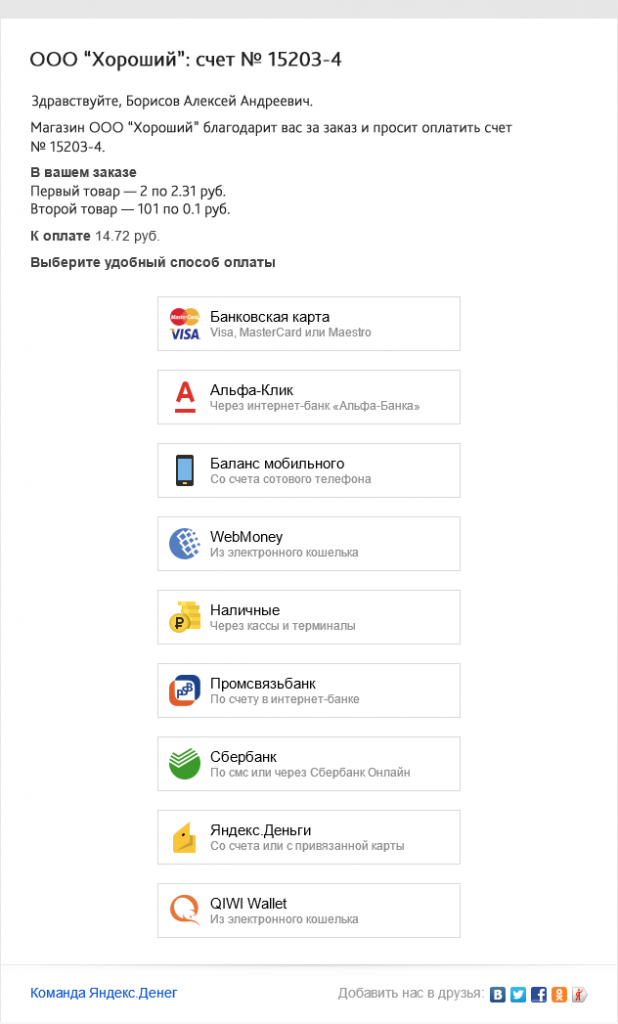This screenshot has width=618, height=1024.
Task: Open the Ya.ru social icon
Action: point(579,994)
